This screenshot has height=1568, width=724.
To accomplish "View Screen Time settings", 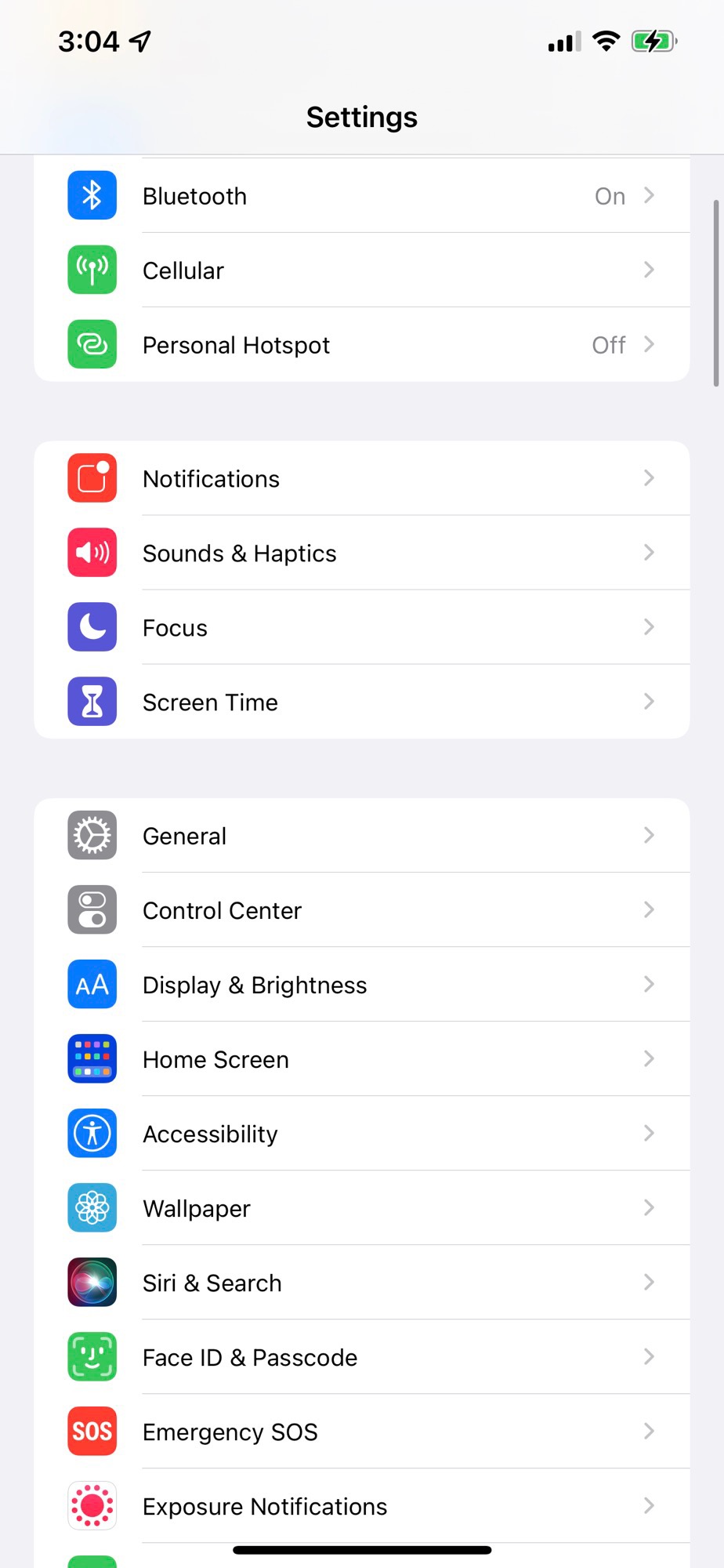I will click(x=360, y=702).
